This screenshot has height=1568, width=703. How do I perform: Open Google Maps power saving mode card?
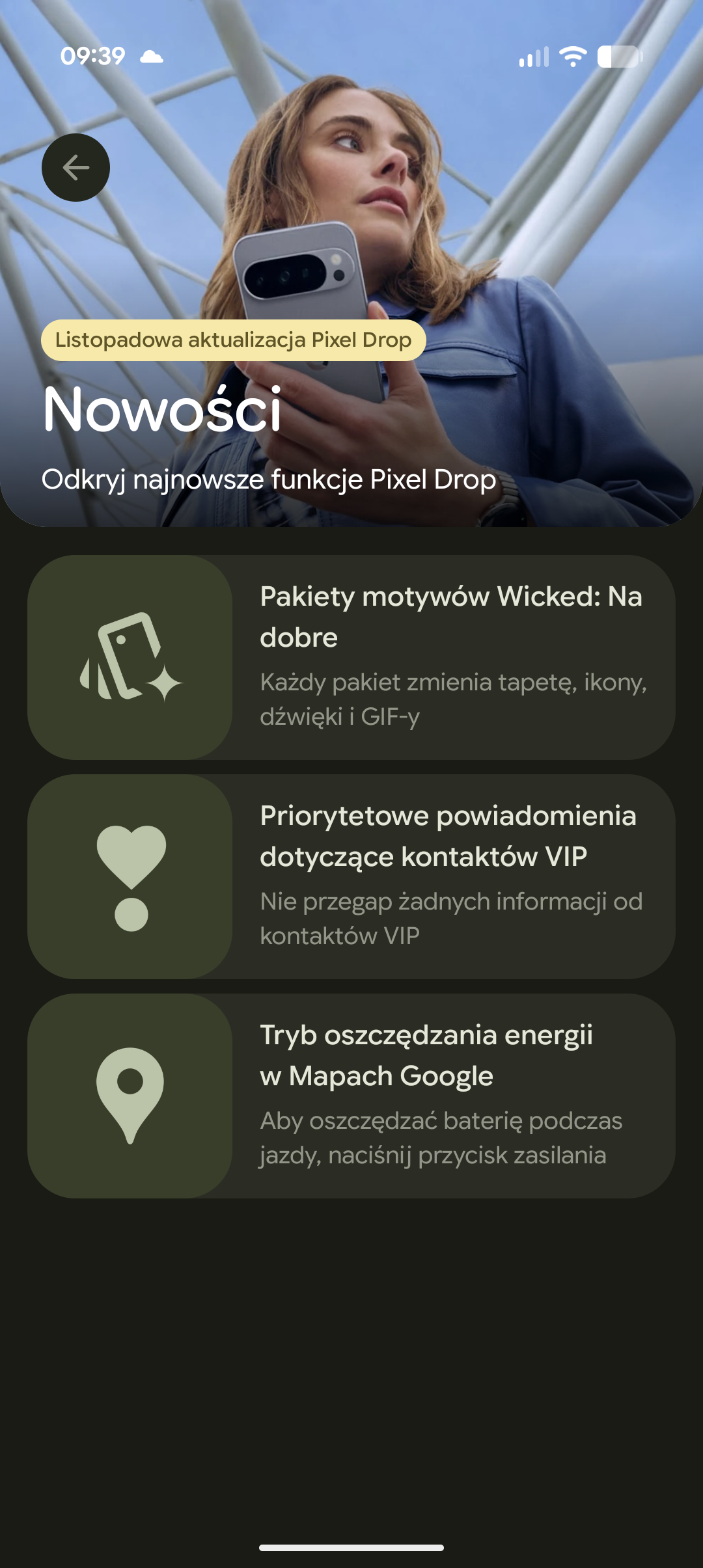(x=351, y=1096)
